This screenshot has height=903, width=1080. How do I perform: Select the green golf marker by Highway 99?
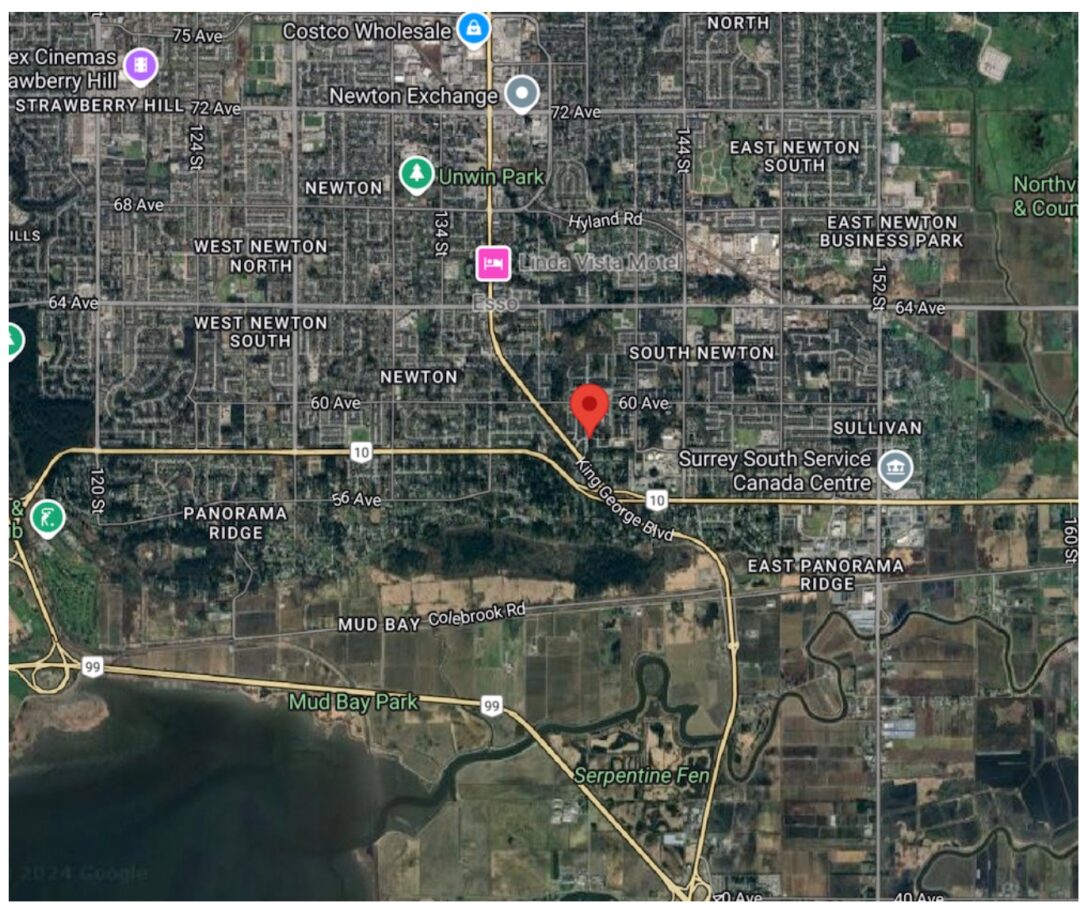(x=46, y=517)
